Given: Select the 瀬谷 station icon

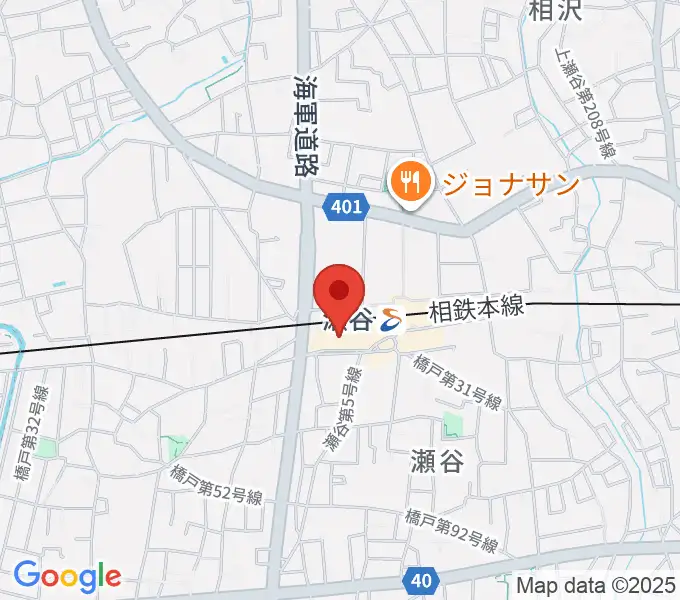Looking at the screenshot, I should (x=391, y=319).
